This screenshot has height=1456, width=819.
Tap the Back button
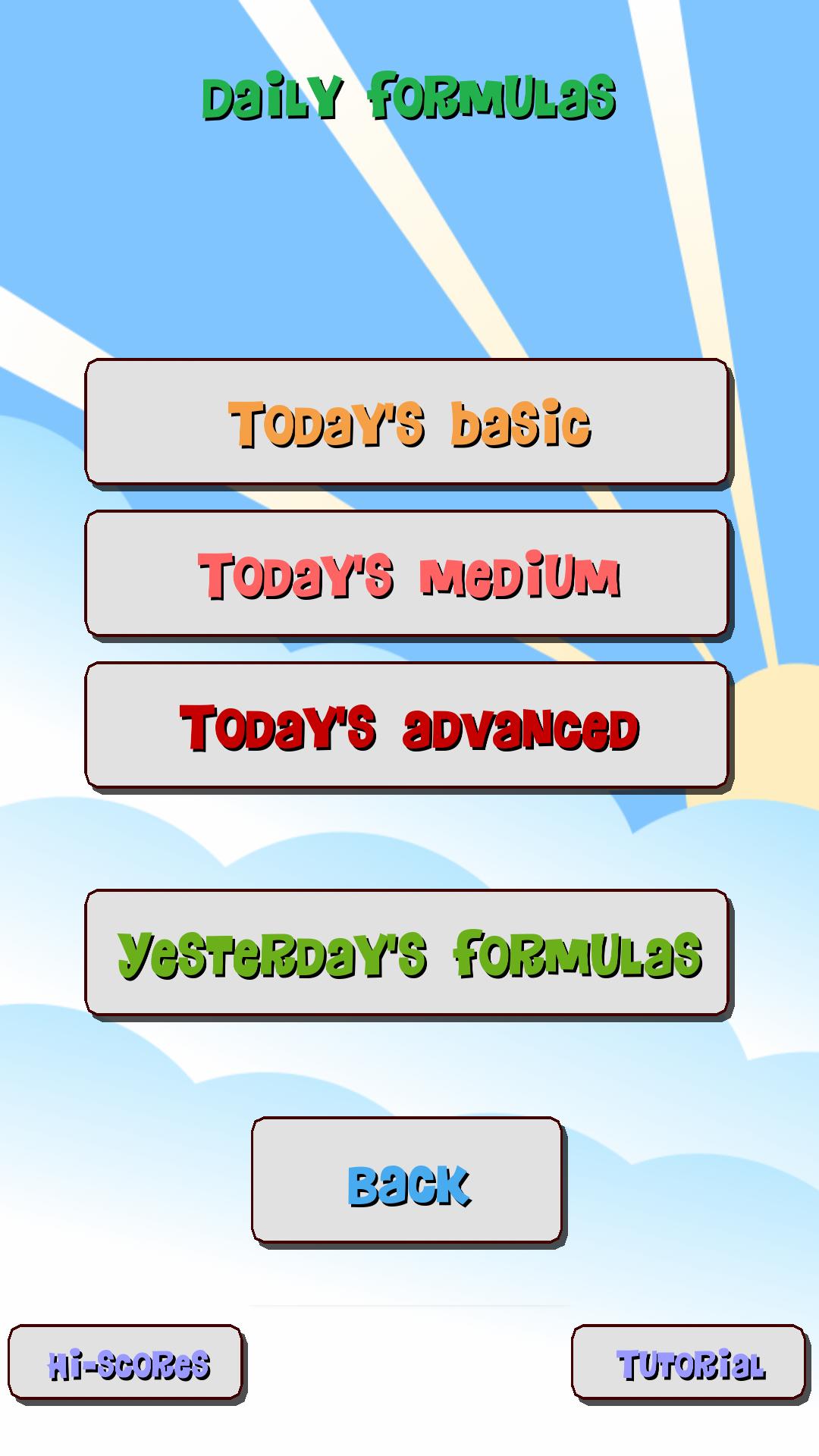pos(408,1181)
